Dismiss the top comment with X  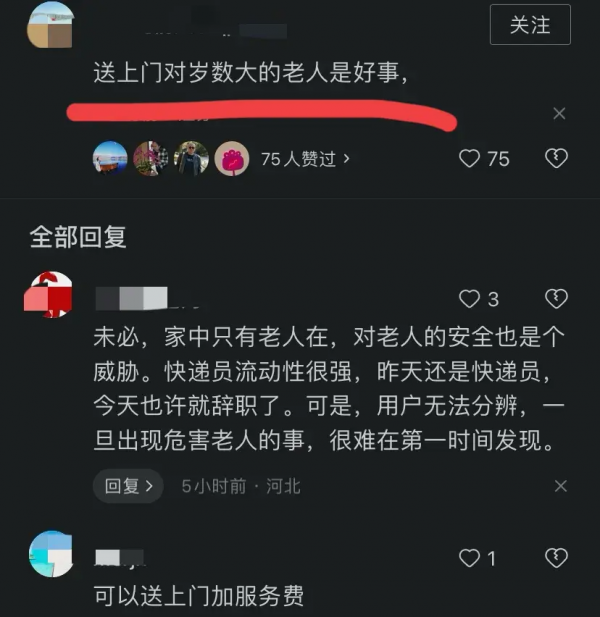tap(559, 114)
